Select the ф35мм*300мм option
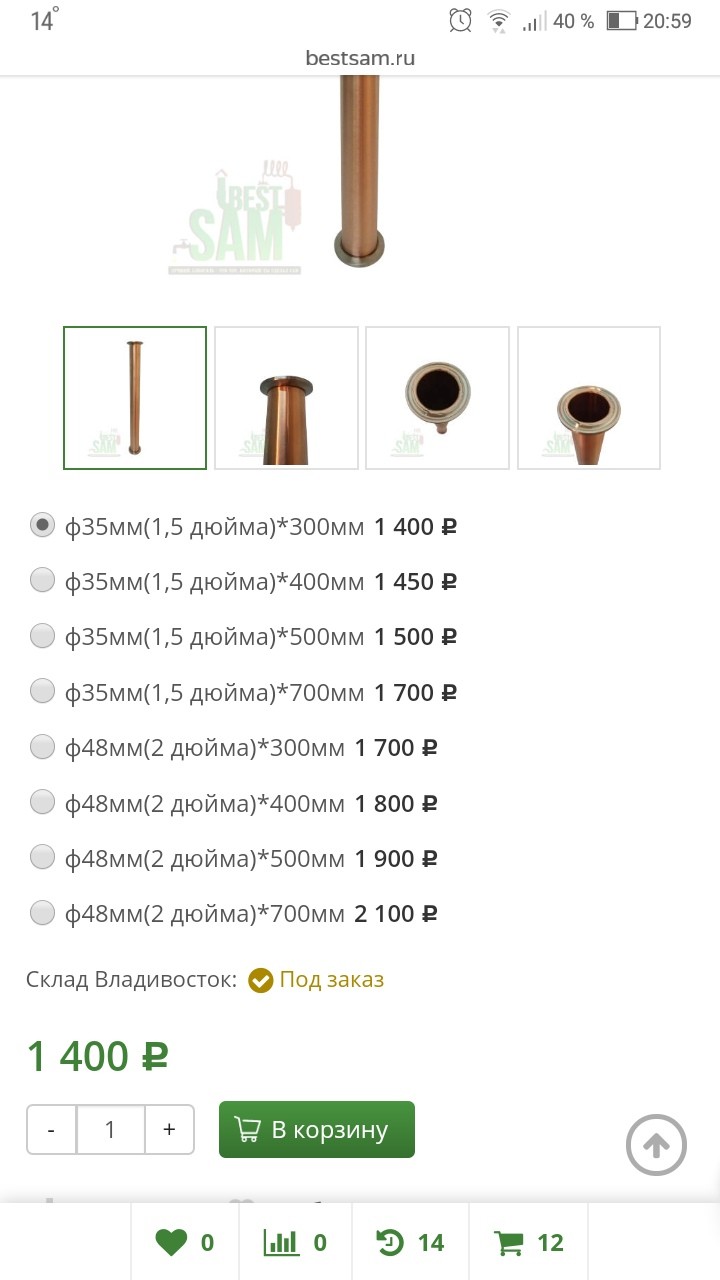Image resolution: width=720 pixels, height=1280 pixels. [42, 525]
